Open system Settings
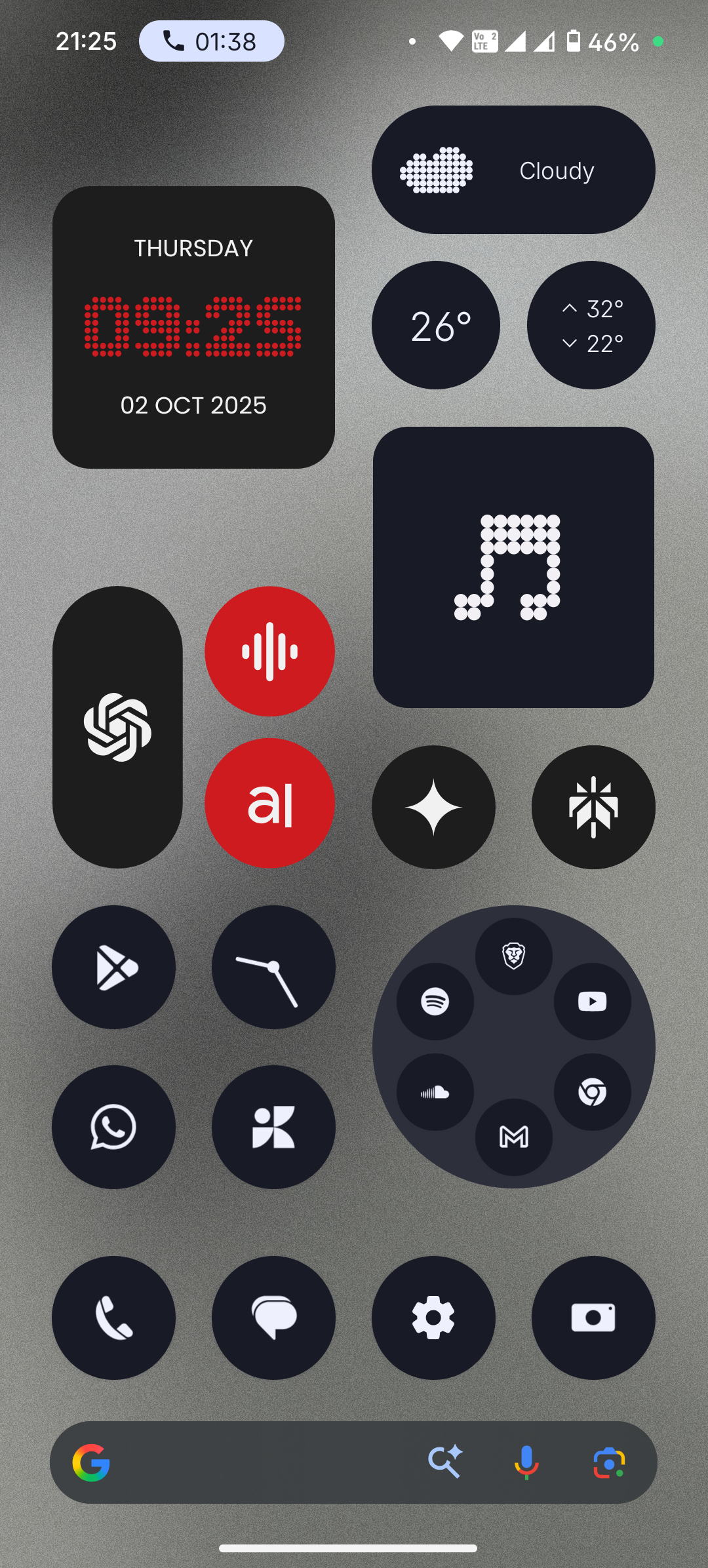The height and width of the screenshot is (1568, 708). [x=433, y=1318]
